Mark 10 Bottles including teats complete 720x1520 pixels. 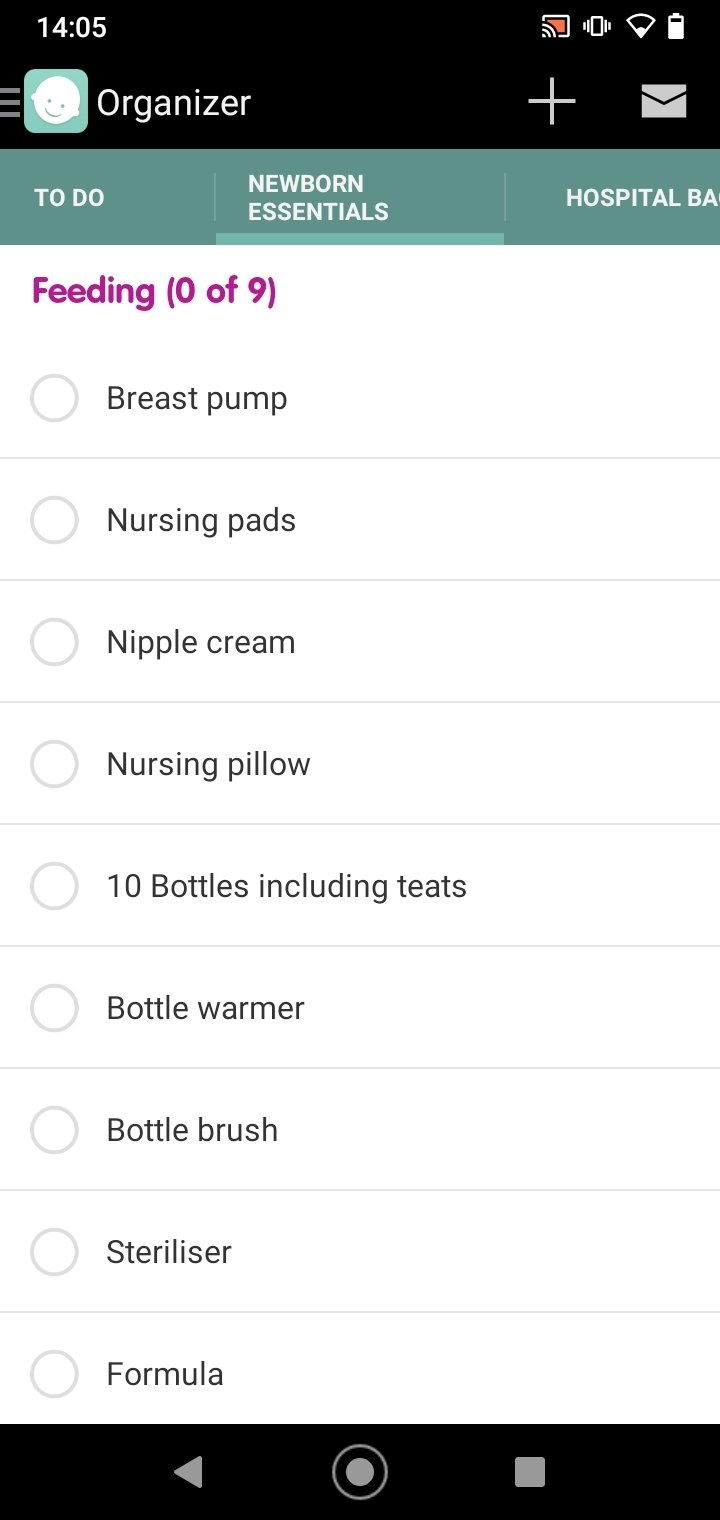54,886
